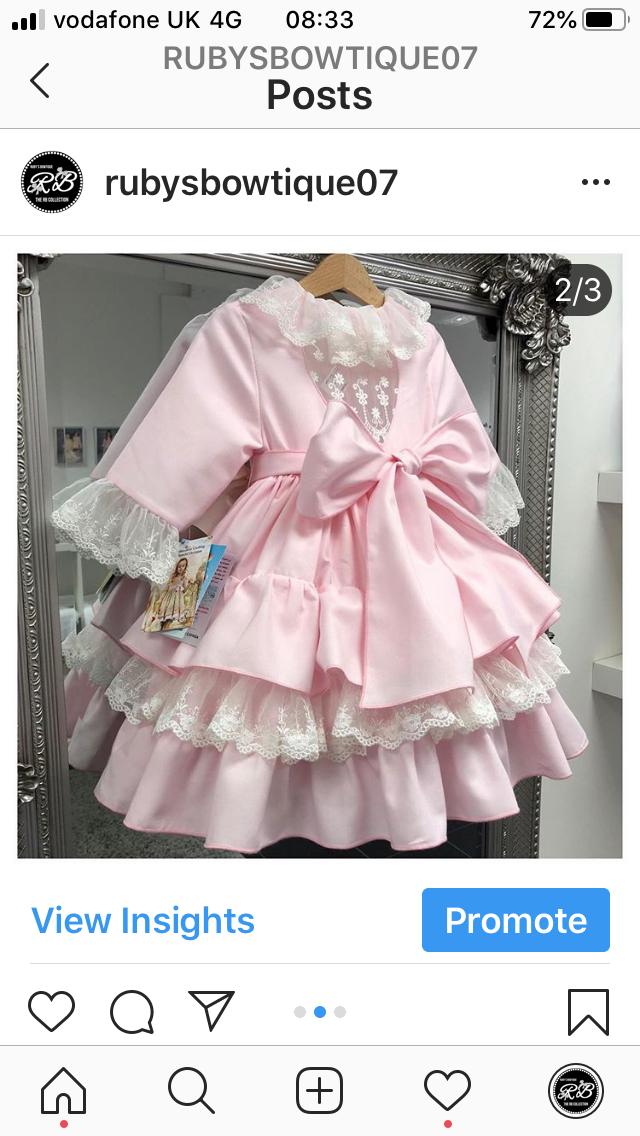Create a new post with plus icon
Image resolution: width=640 pixels, height=1136 pixels.
320,1089
